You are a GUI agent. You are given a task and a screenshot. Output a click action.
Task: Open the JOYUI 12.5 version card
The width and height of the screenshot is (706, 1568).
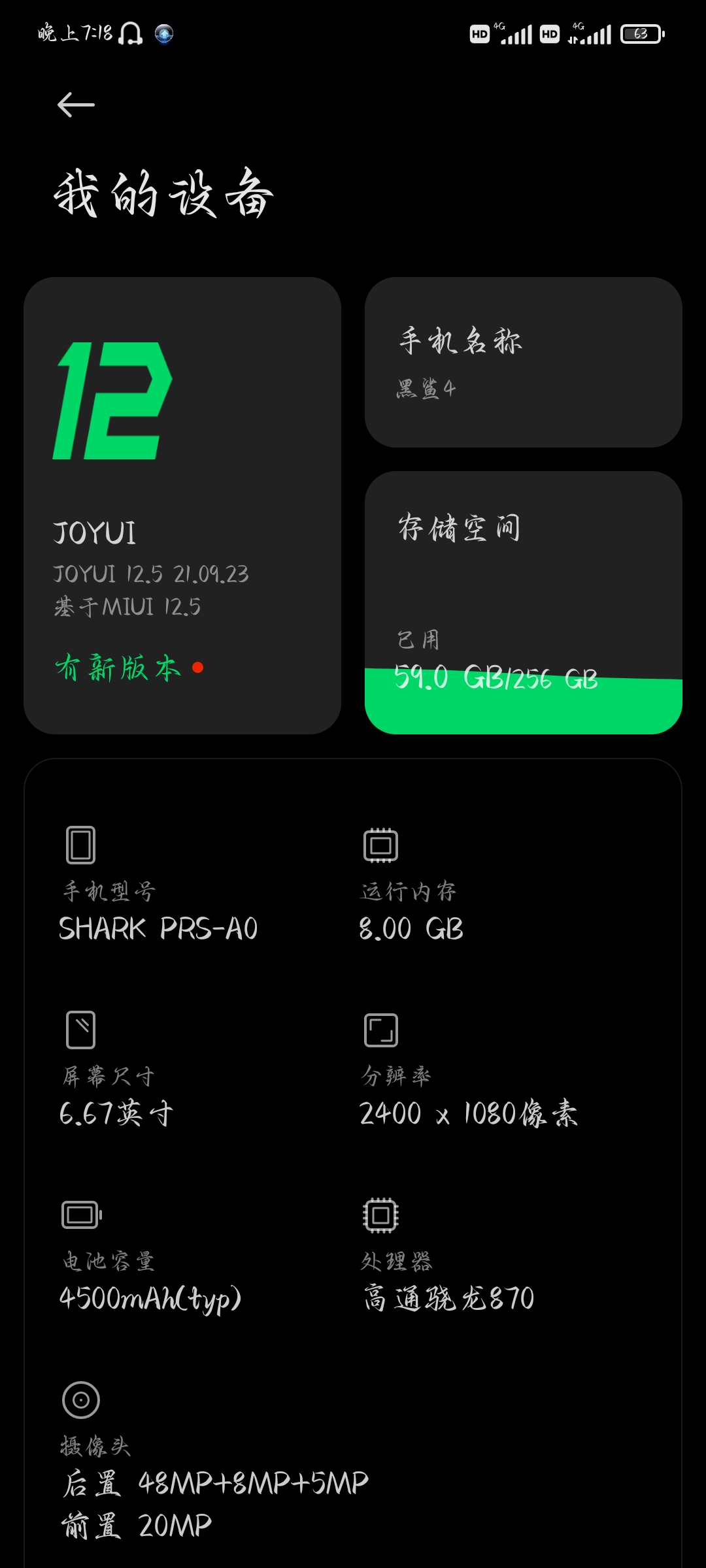click(x=182, y=506)
